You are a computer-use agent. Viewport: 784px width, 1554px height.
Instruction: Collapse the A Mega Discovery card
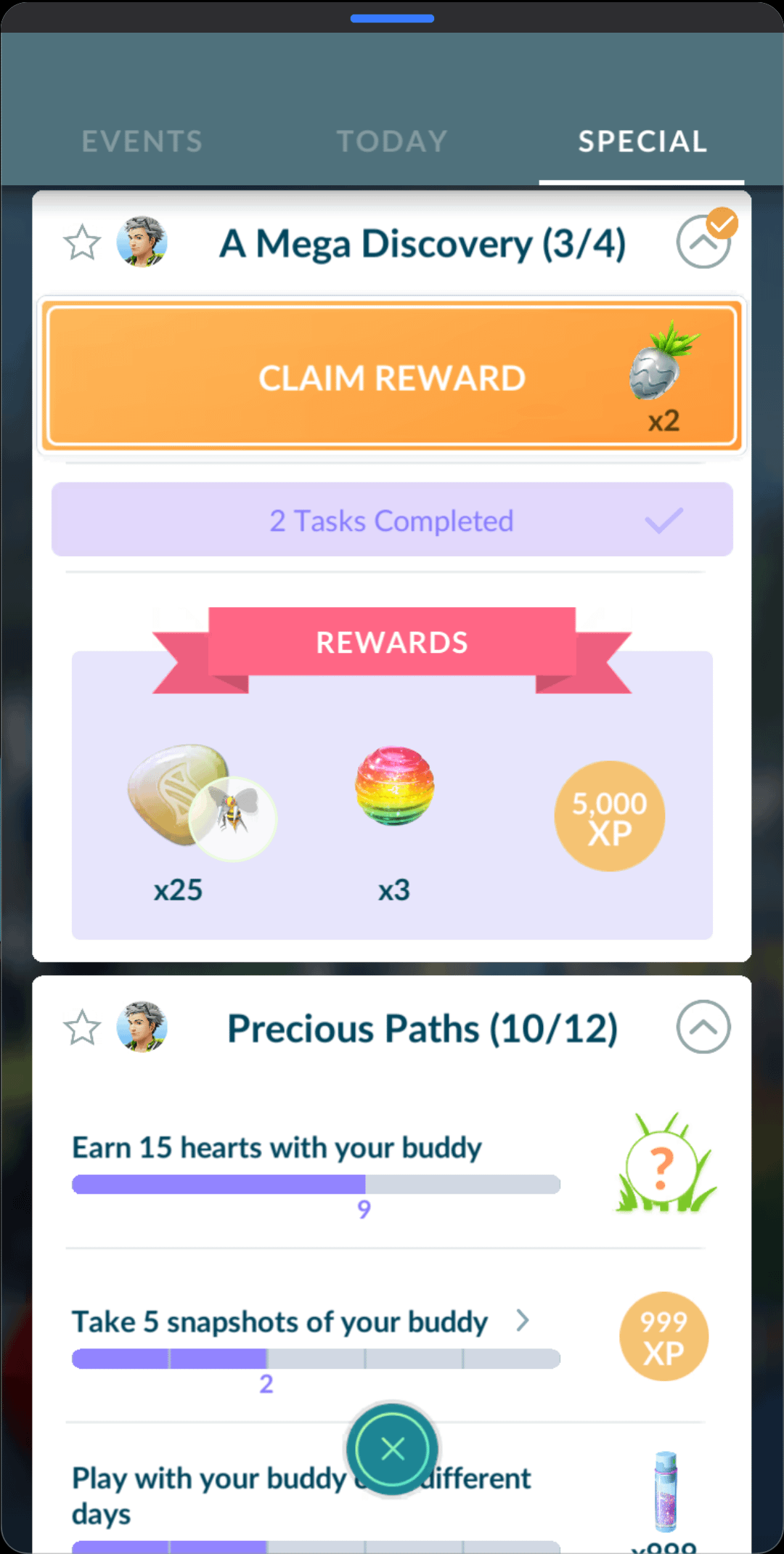tap(703, 243)
